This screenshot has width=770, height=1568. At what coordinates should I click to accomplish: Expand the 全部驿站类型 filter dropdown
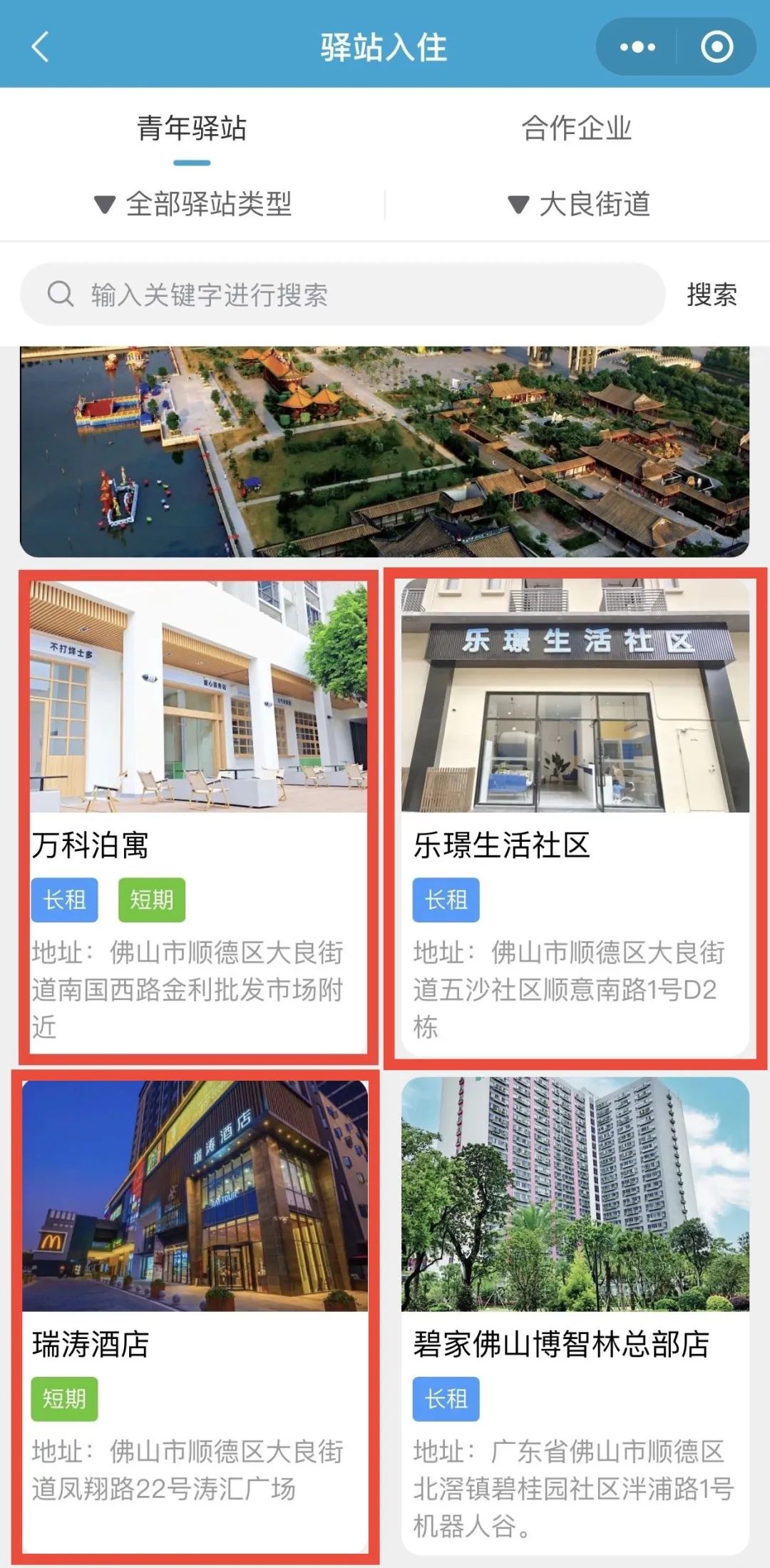(192, 205)
